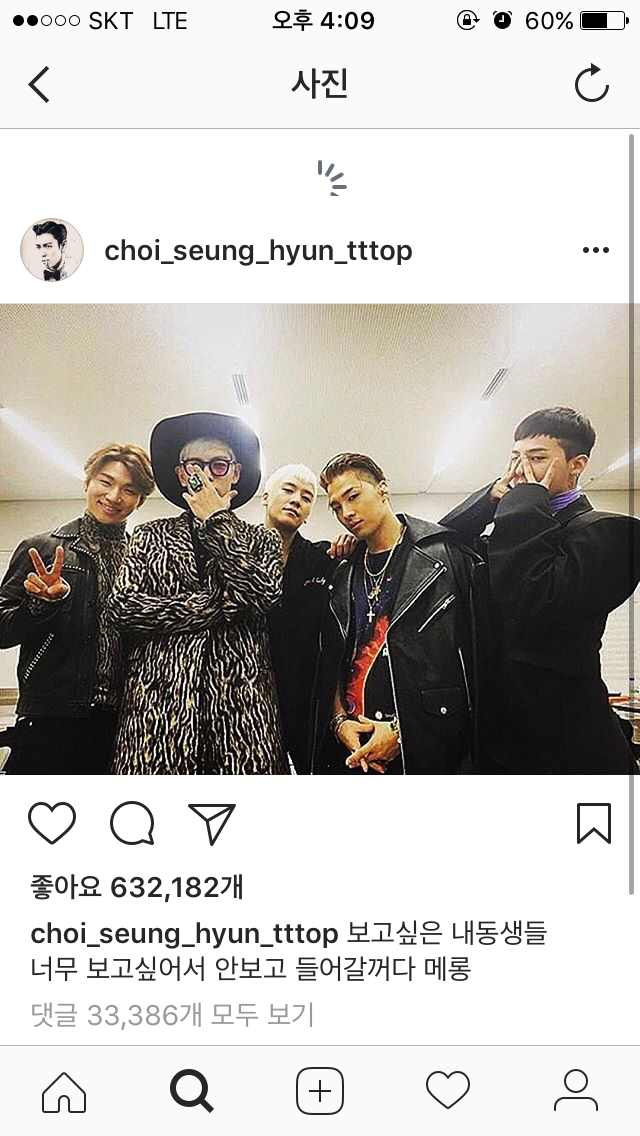This screenshot has height=1136, width=640.
Task: Open the Search tab in the bottom bar
Action: pyautogui.click(x=191, y=1090)
